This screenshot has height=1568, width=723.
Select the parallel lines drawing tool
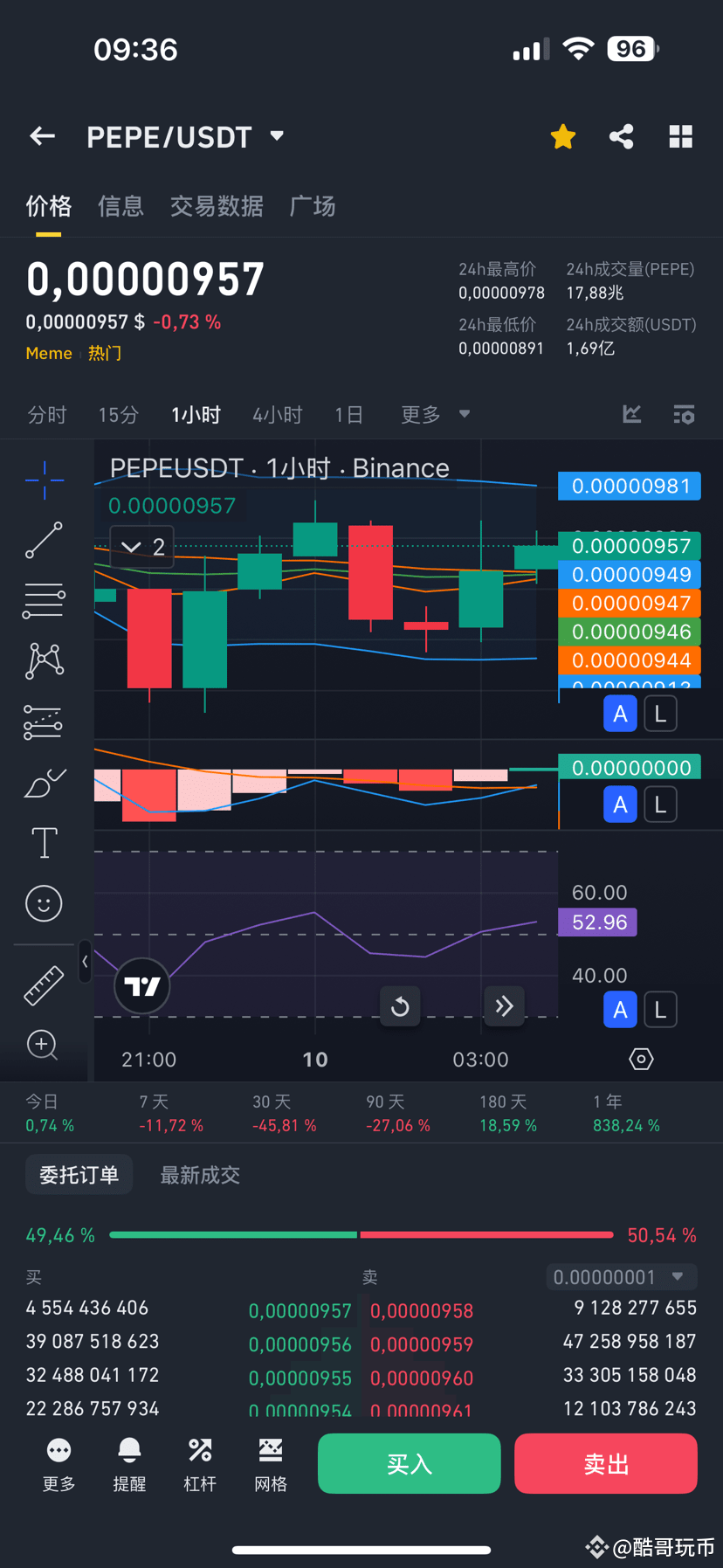43,600
